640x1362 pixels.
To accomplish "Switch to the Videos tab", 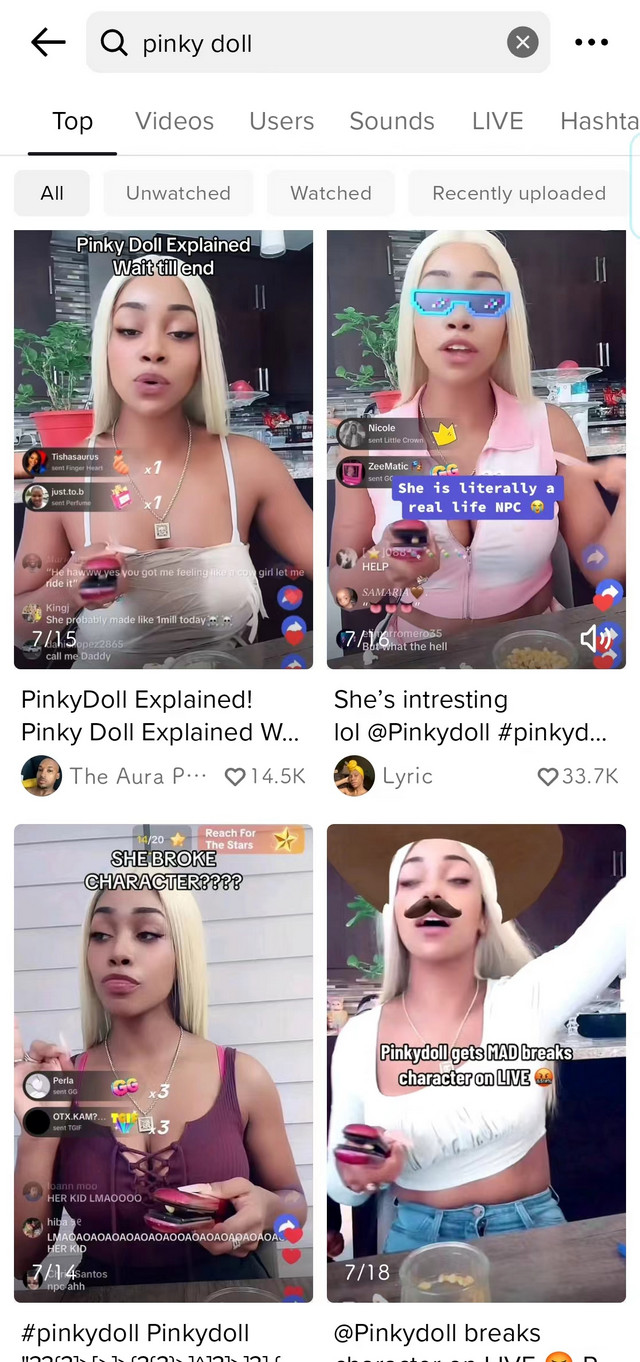I will [x=174, y=121].
